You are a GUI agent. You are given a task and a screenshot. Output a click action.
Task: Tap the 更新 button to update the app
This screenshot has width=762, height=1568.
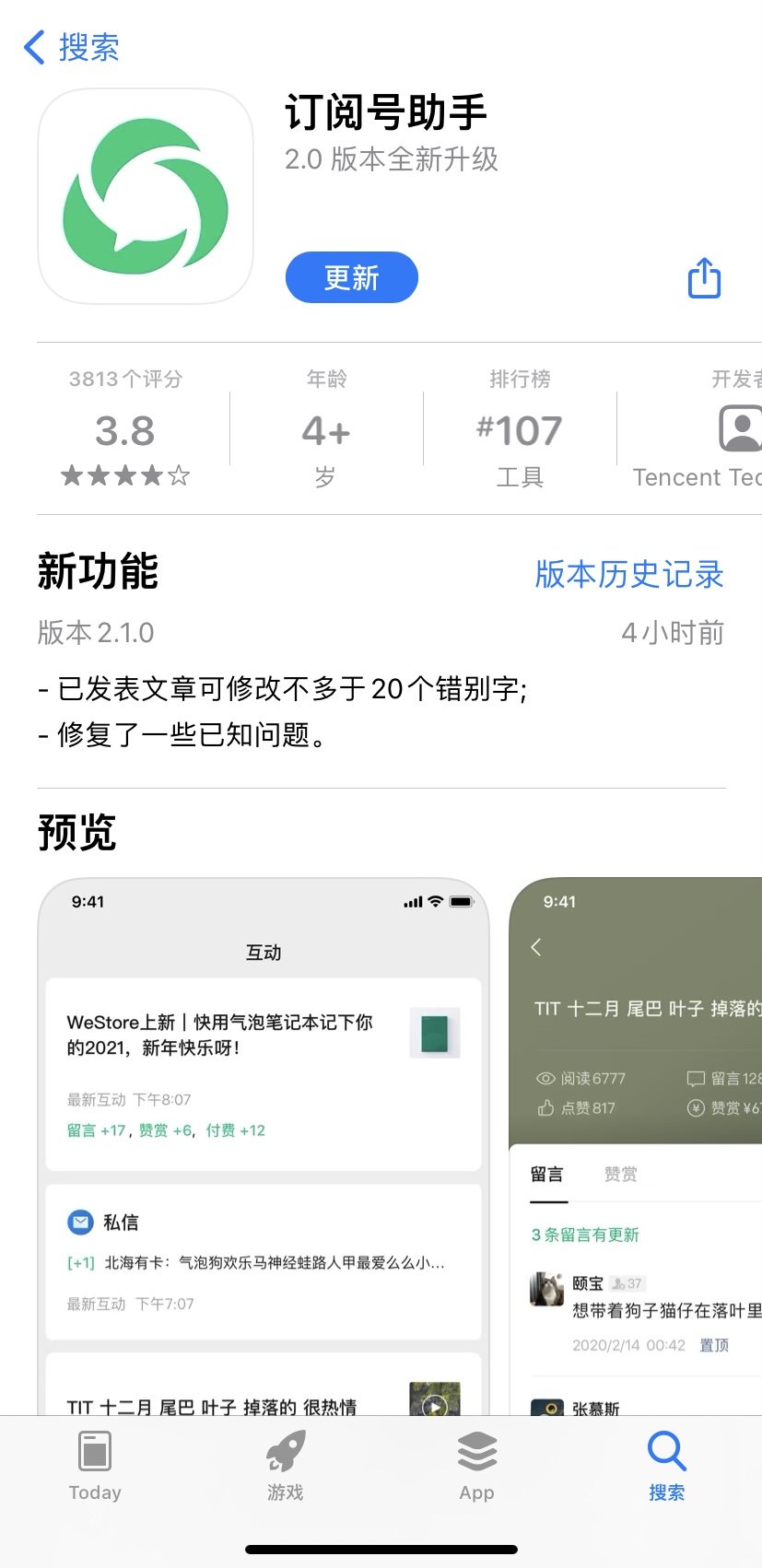coord(351,277)
